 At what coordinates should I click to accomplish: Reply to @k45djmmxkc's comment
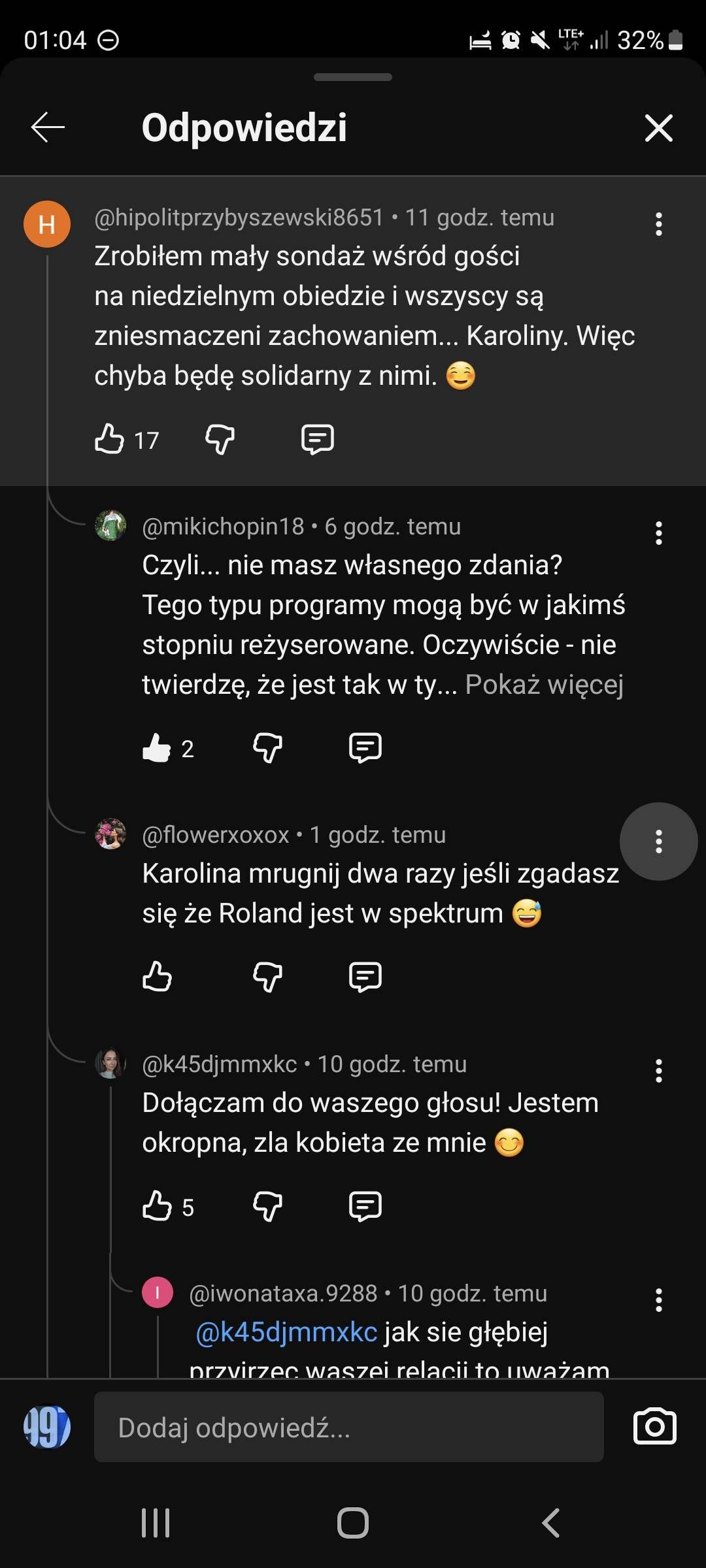[x=365, y=1206]
